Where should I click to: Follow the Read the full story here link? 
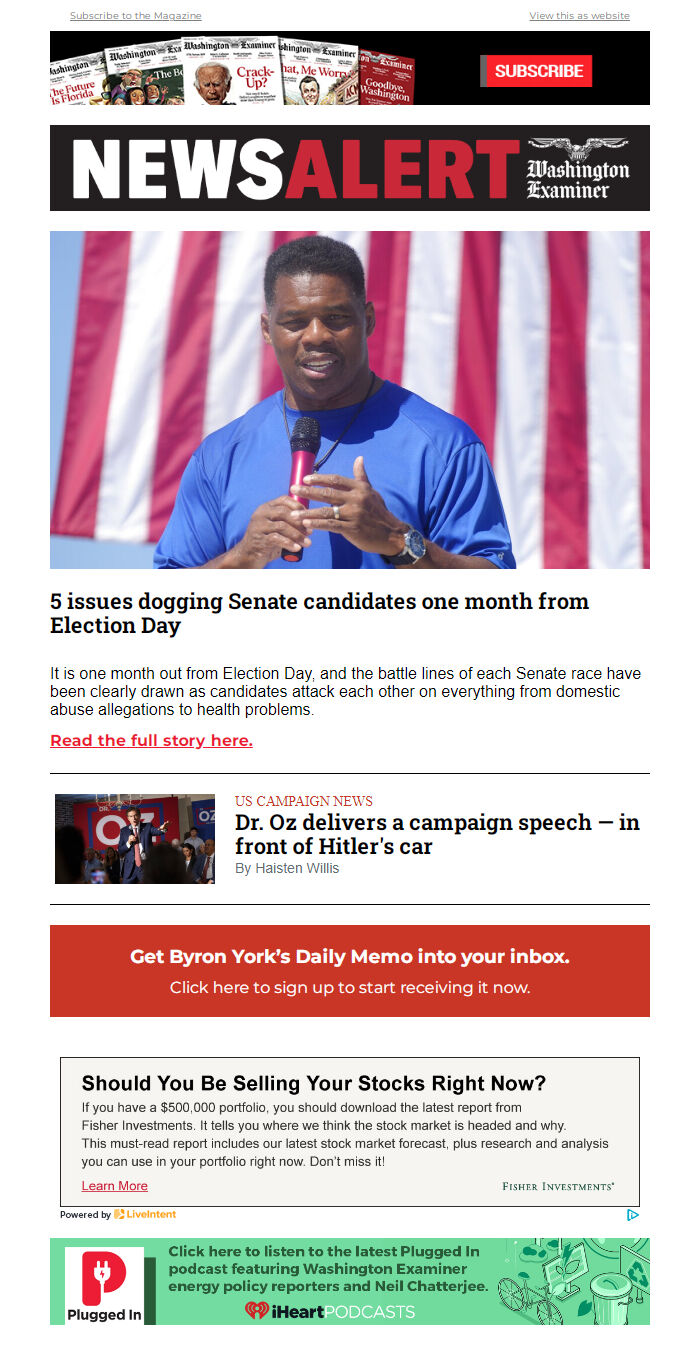coord(151,741)
